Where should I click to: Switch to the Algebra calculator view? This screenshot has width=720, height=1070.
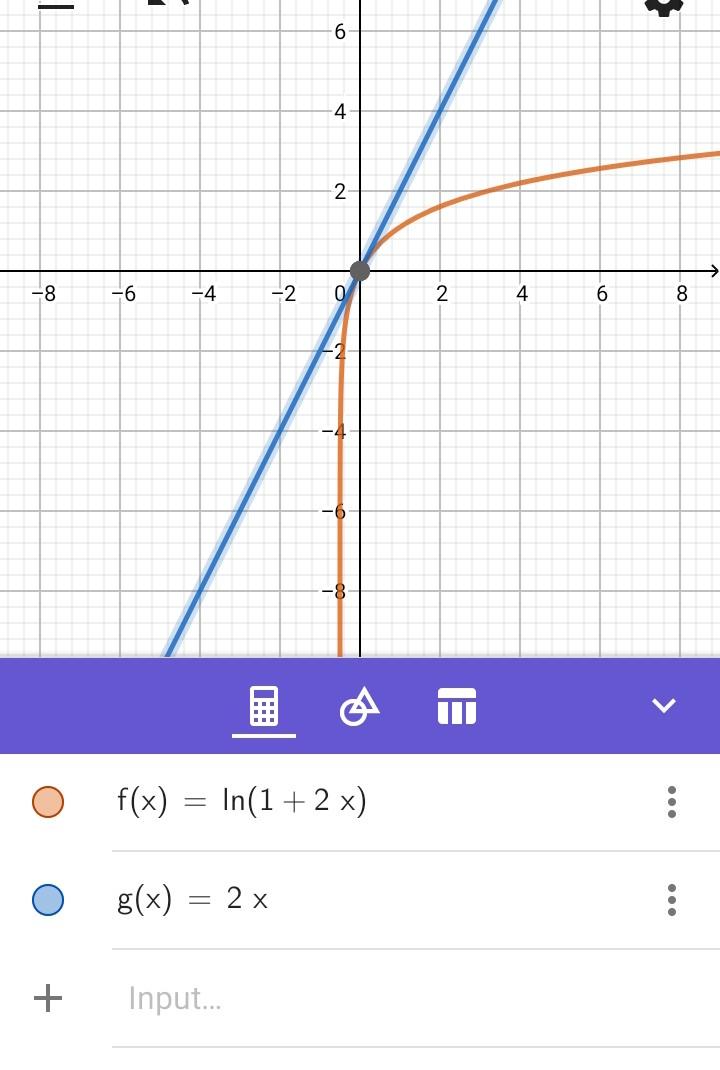[x=264, y=706]
